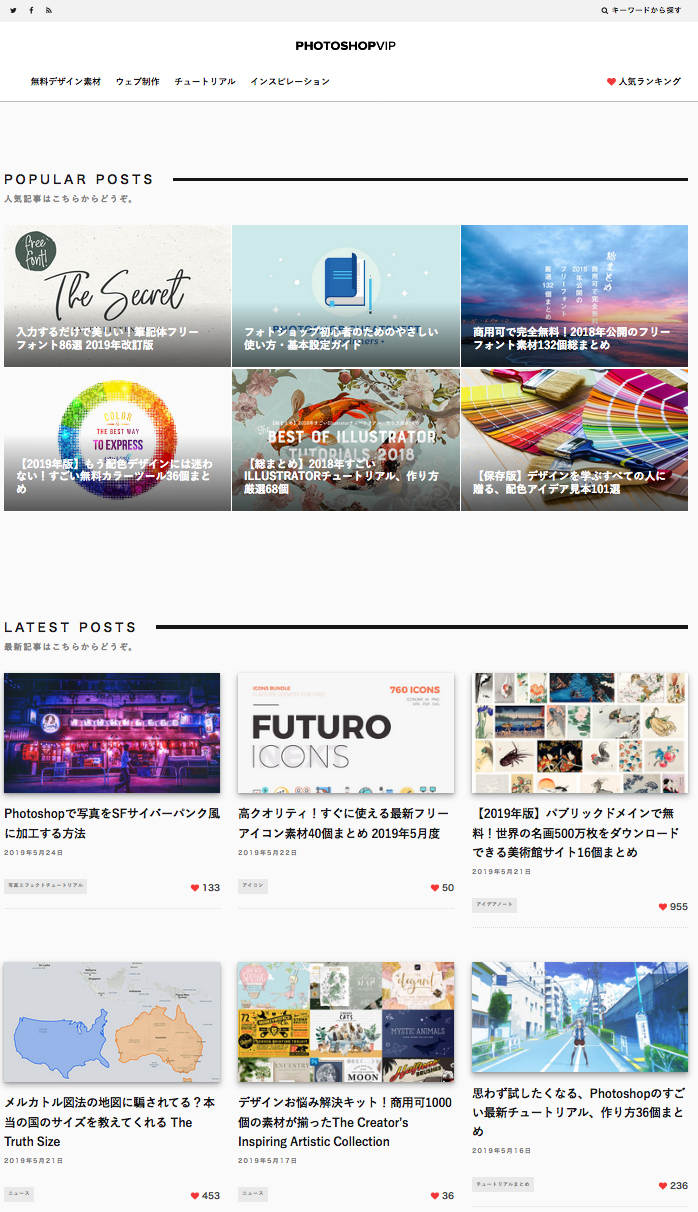Open 人気ランキング with heart icon
The height and width of the screenshot is (1212, 698).
pos(644,81)
